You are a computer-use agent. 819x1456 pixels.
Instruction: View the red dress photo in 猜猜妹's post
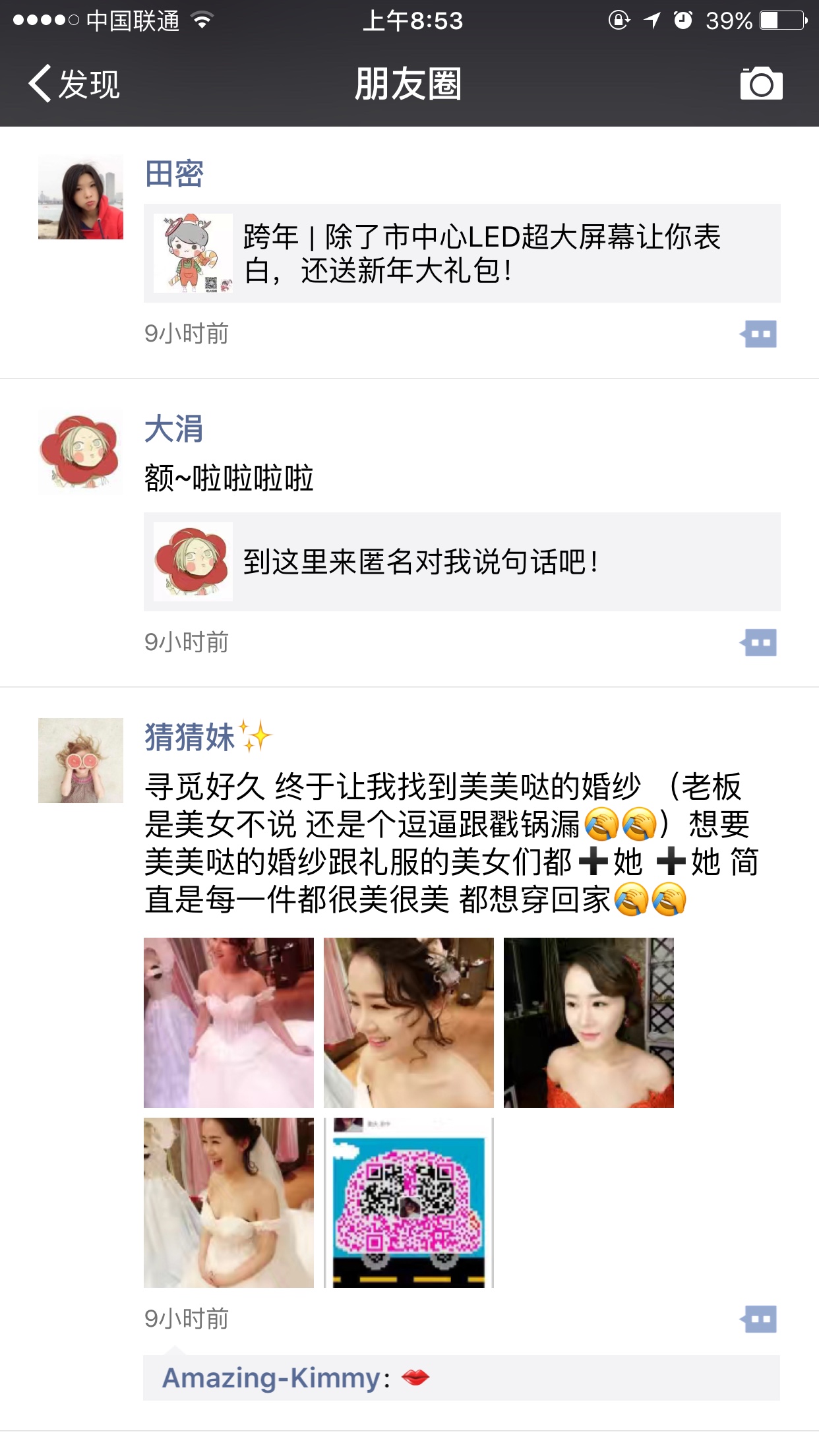[x=589, y=1023]
